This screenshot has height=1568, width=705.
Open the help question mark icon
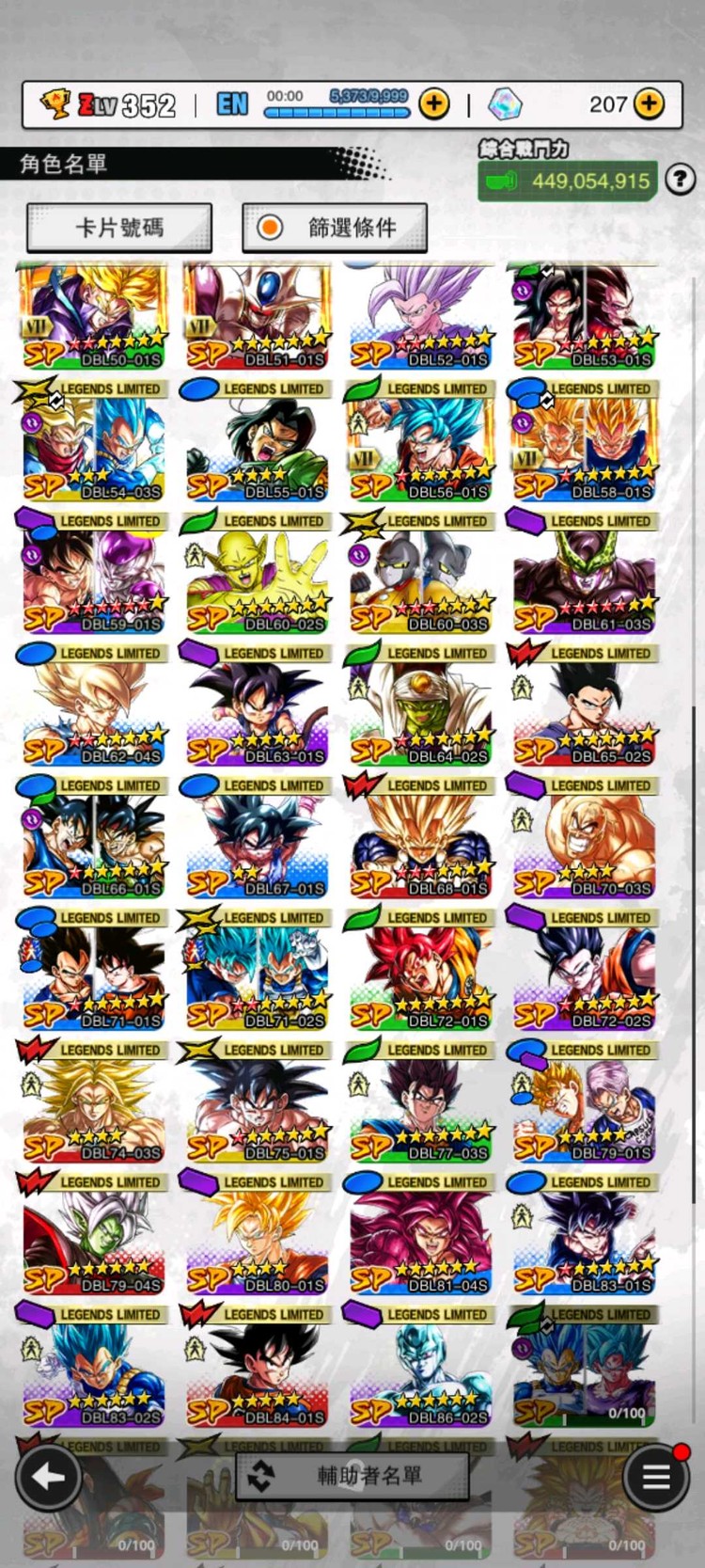pyautogui.click(x=680, y=179)
